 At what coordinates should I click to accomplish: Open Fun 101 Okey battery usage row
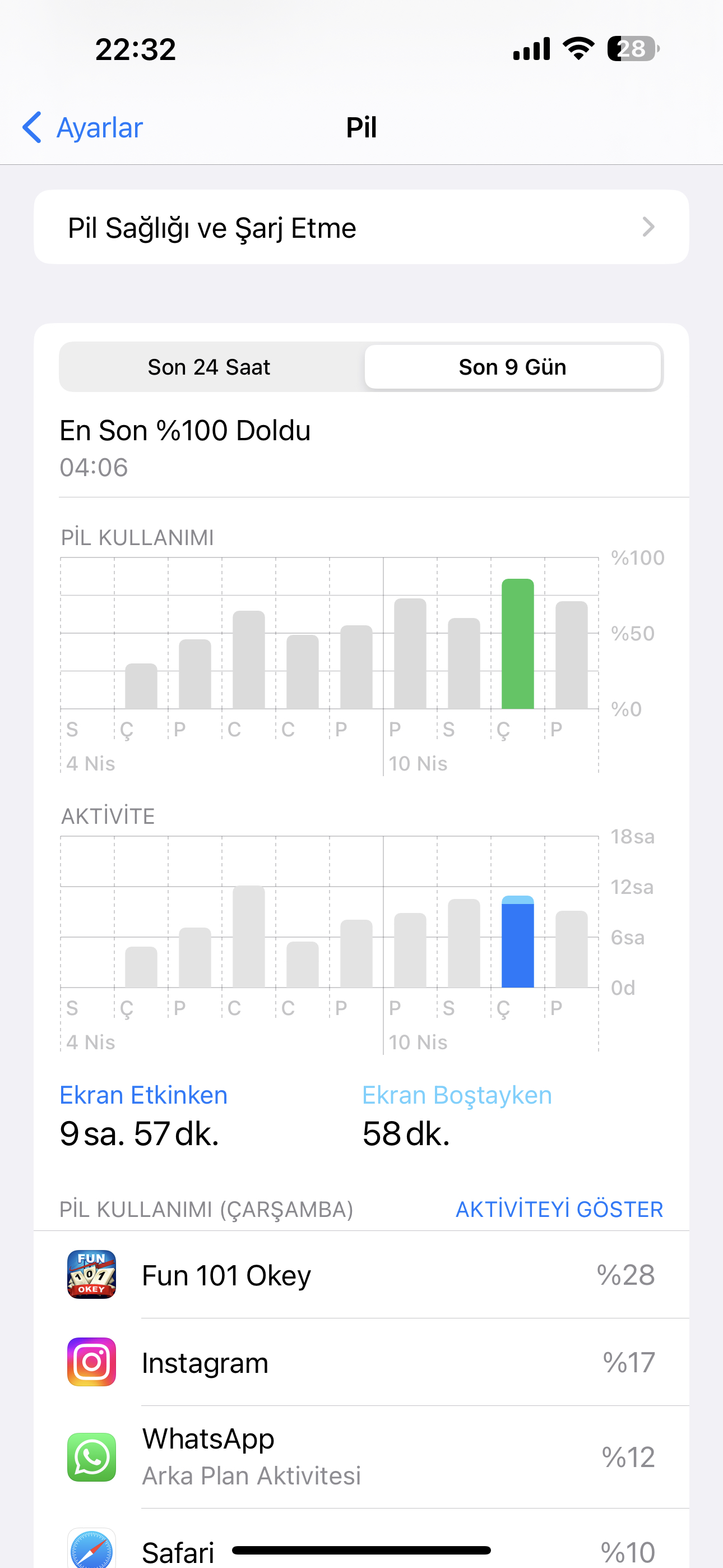click(x=361, y=1275)
